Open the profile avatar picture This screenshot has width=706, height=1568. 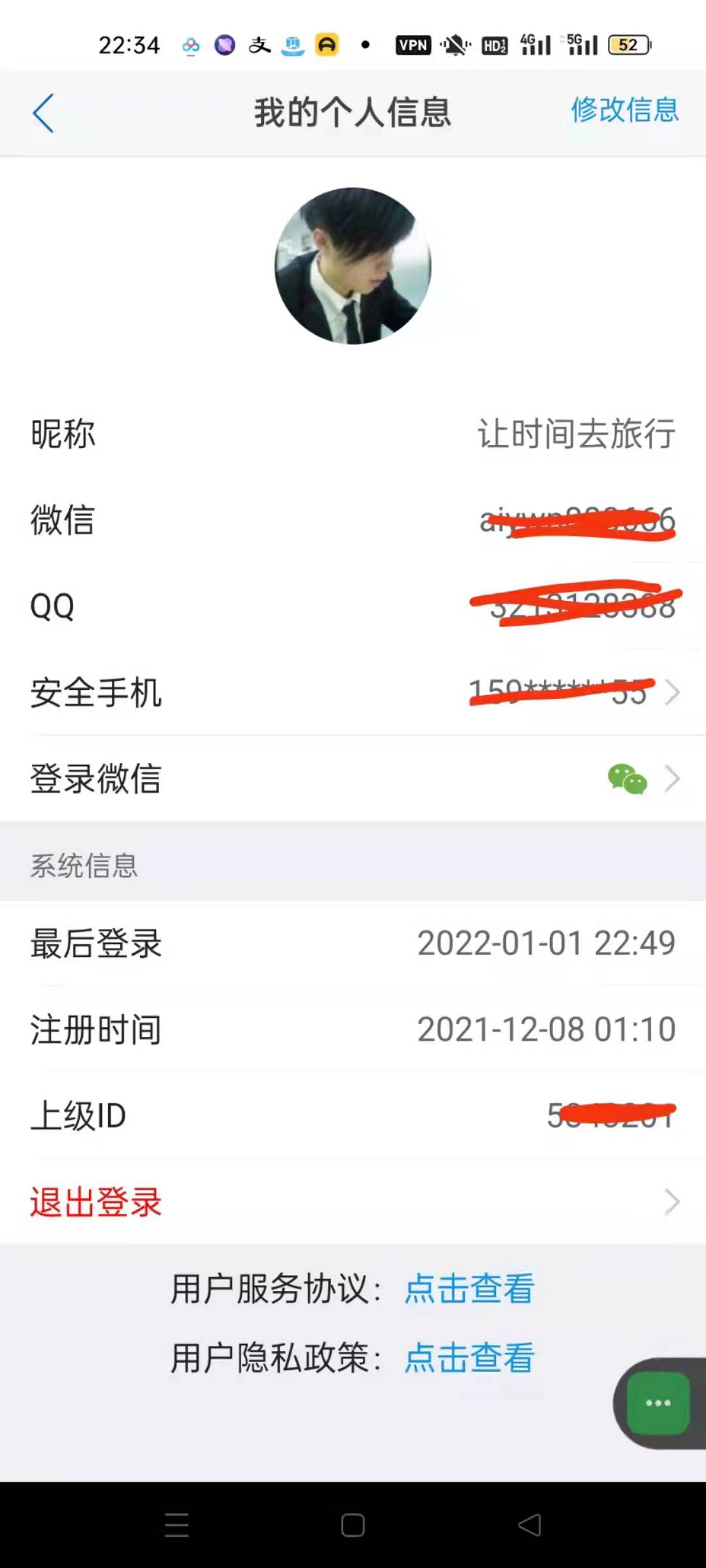tap(353, 266)
